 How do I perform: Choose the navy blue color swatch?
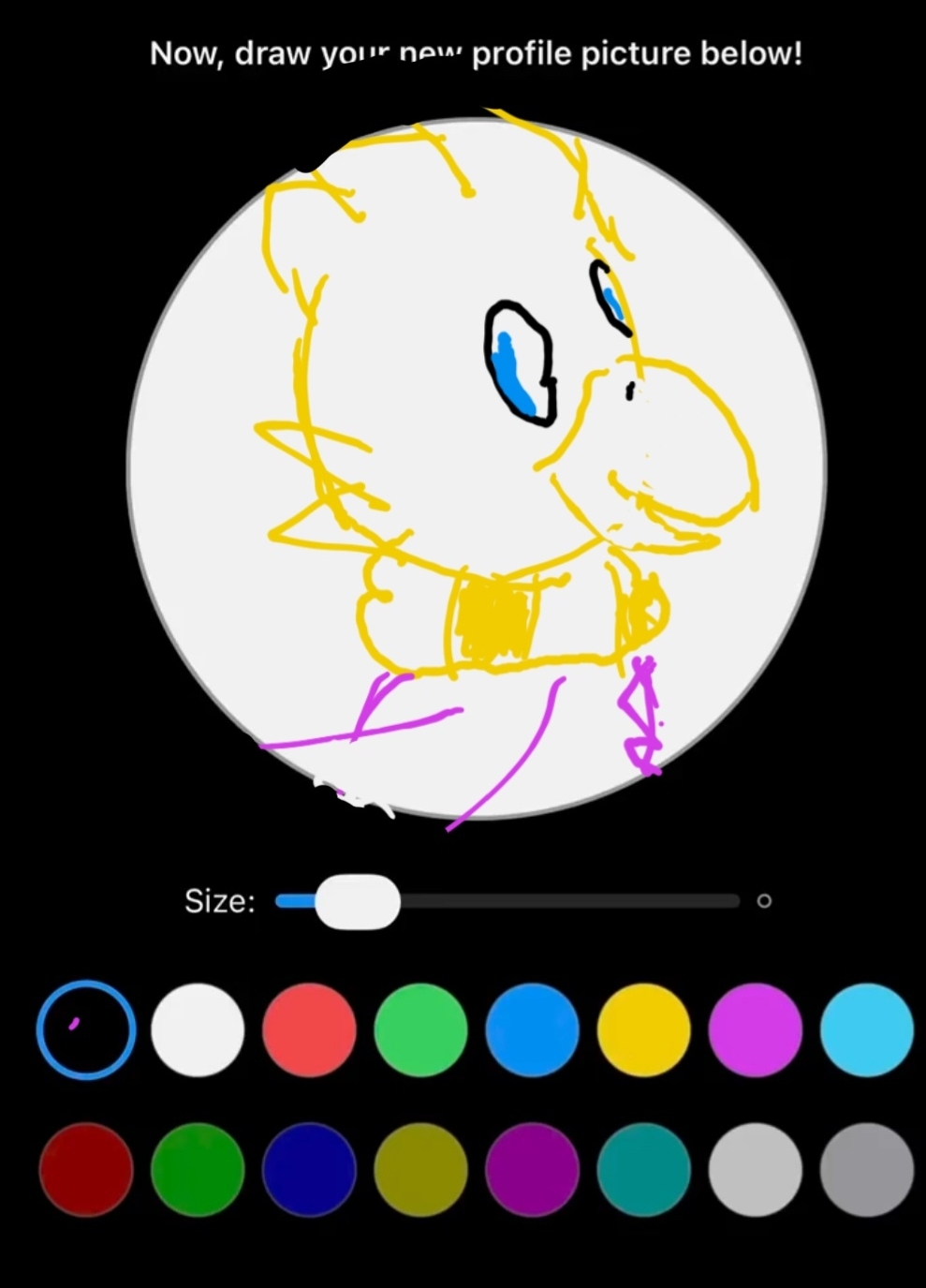309,1169
